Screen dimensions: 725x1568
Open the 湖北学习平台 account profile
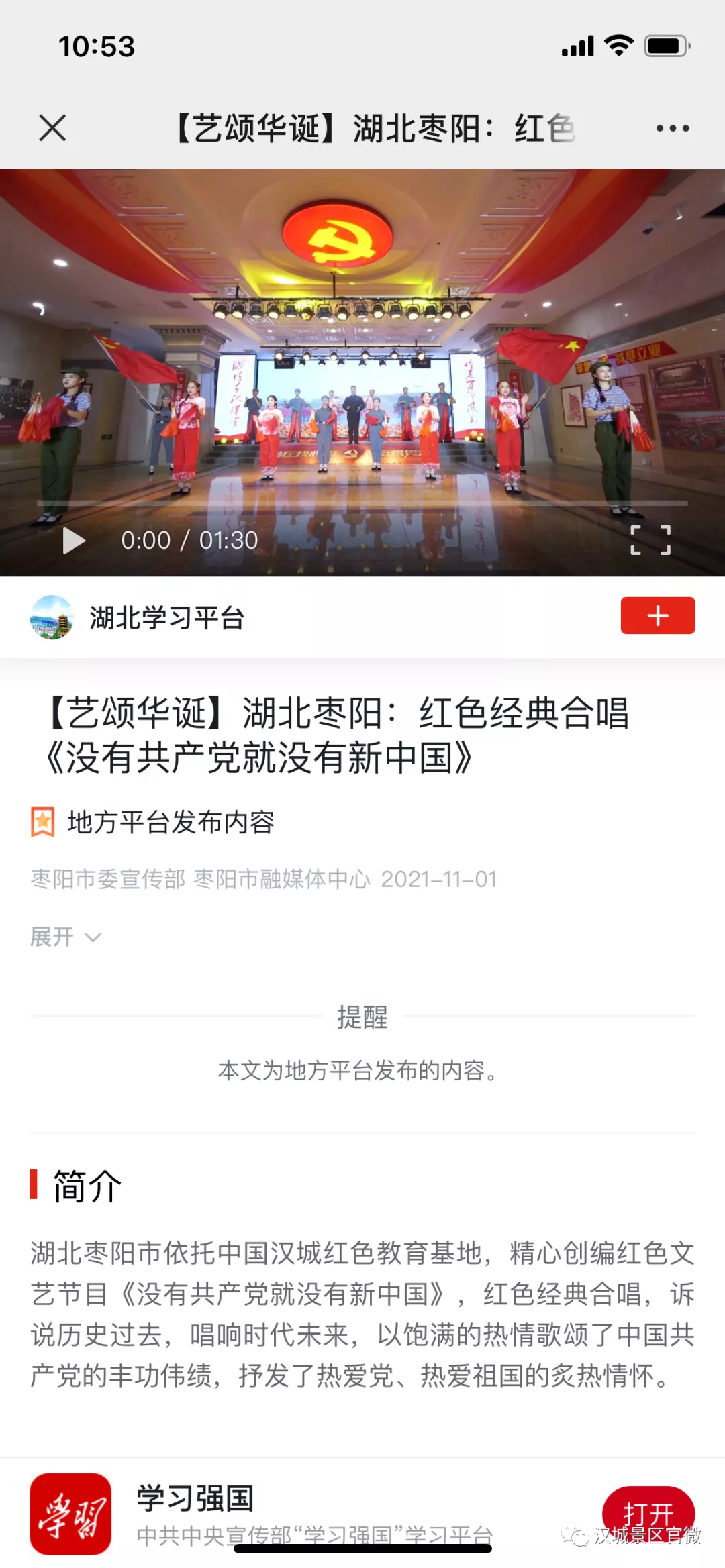tap(166, 618)
